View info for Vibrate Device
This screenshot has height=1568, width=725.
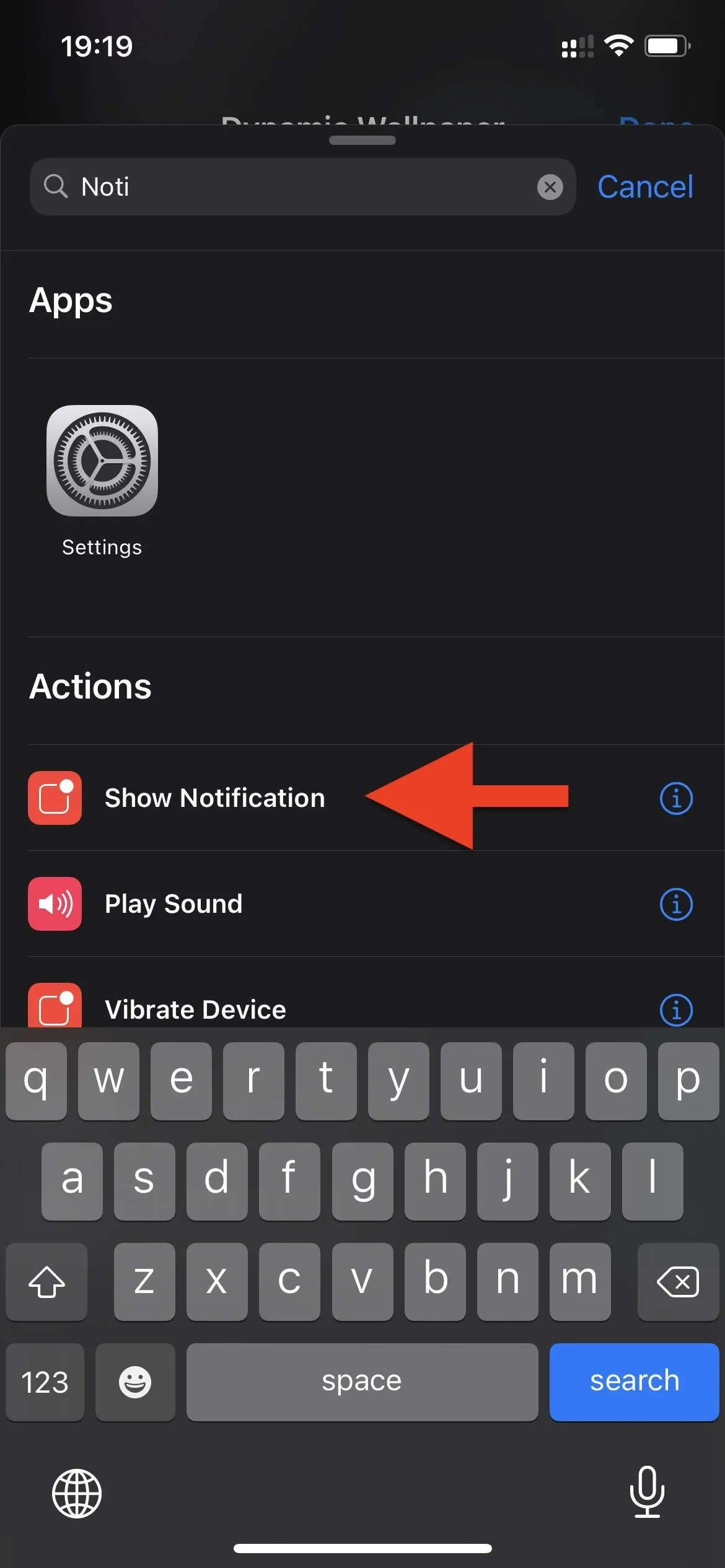tap(676, 1010)
